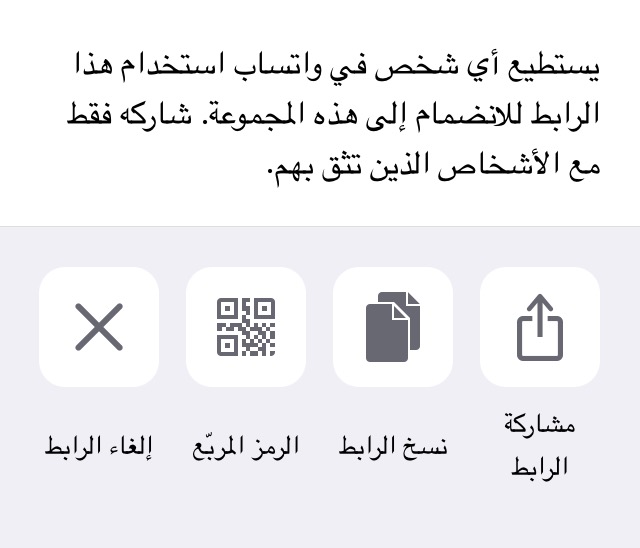The height and width of the screenshot is (548, 640).
Task: Revoke the link with إلغاء الرابط
Action: click(99, 327)
